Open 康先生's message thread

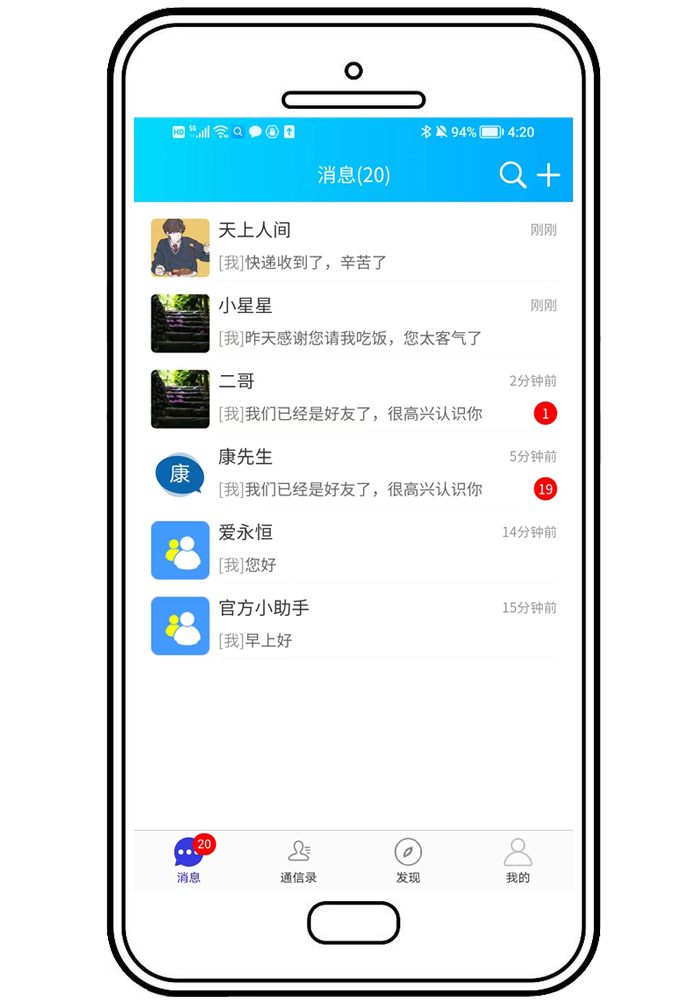[353, 473]
